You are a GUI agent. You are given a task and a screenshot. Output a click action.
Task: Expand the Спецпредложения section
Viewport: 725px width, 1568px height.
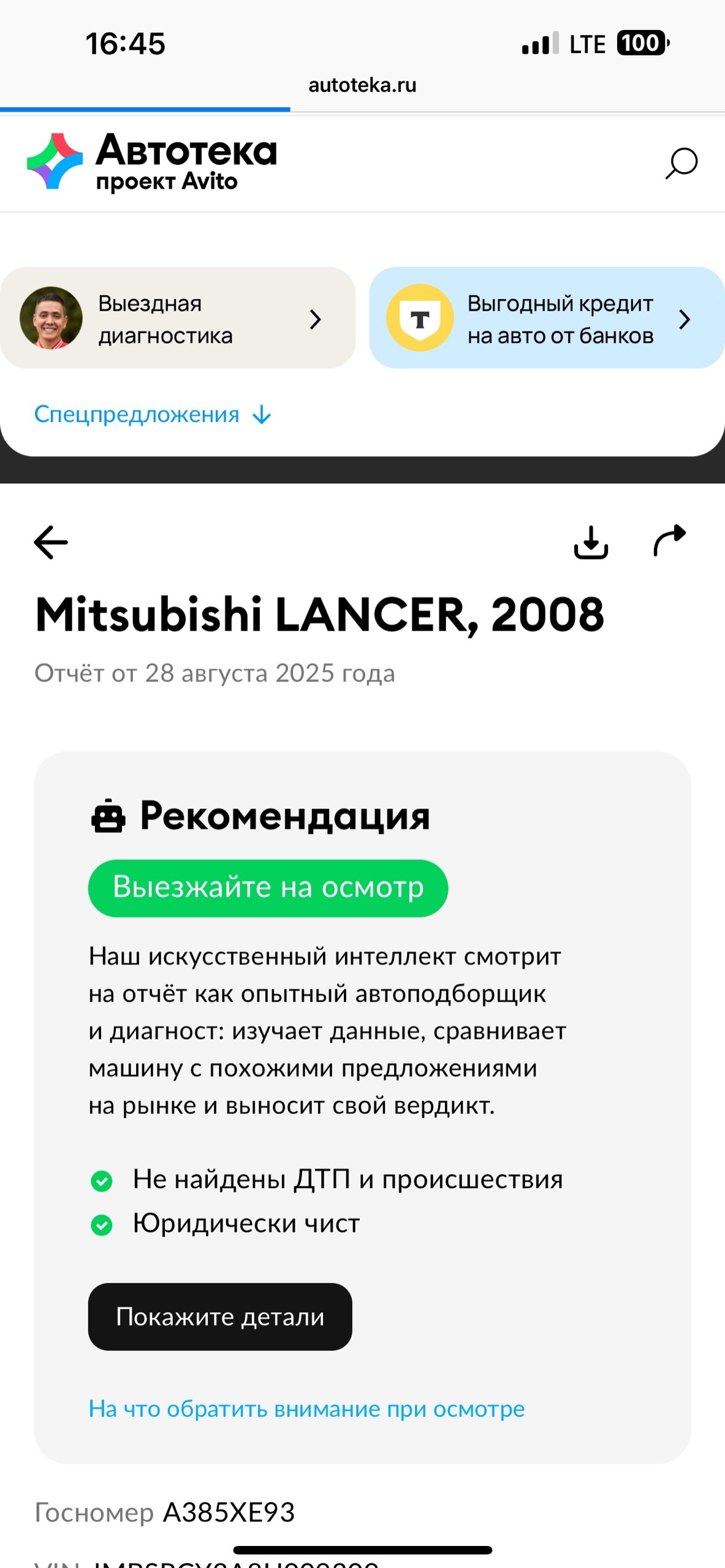[x=153, y=415]
